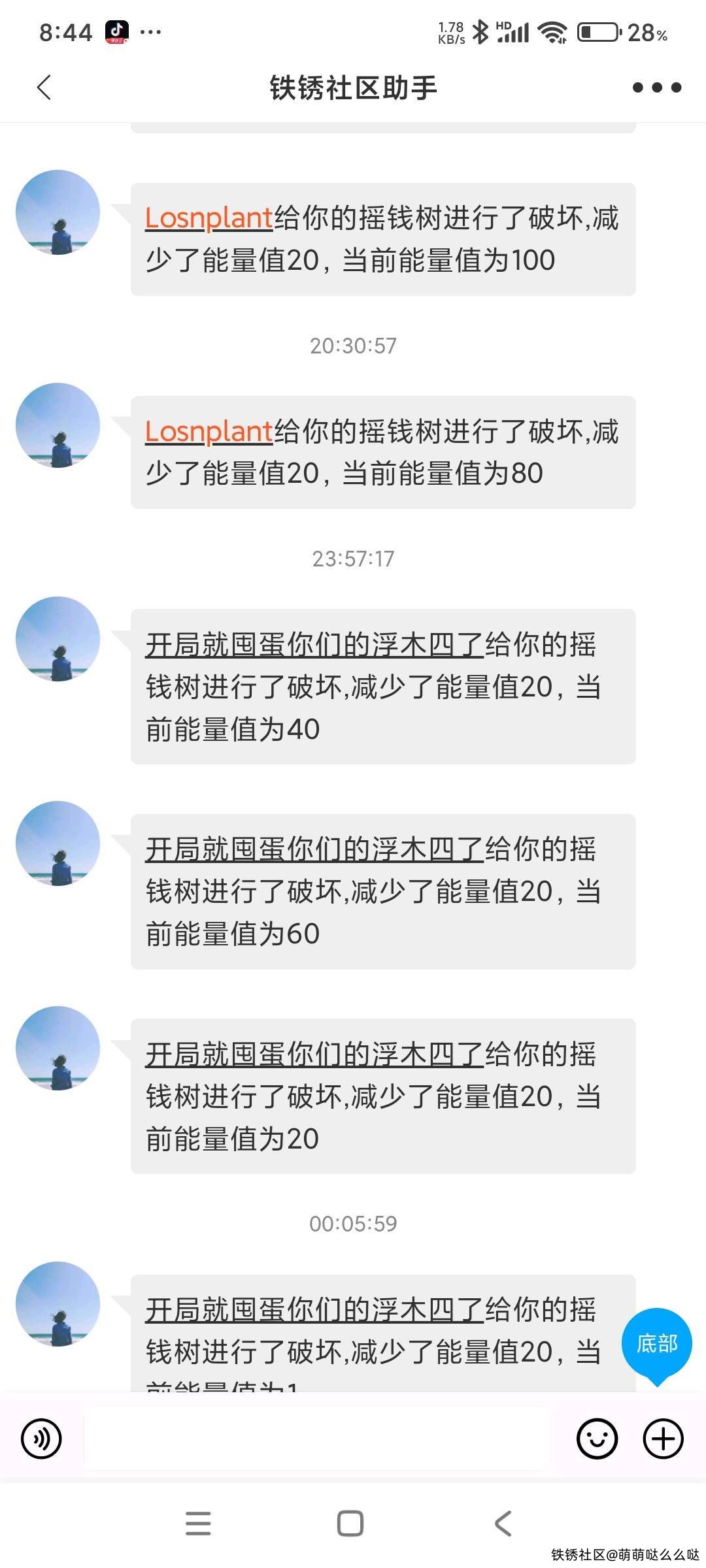This screenshot has height=1568, width=706.
Task: Open the emoji picker
Action: (597, 1439)
